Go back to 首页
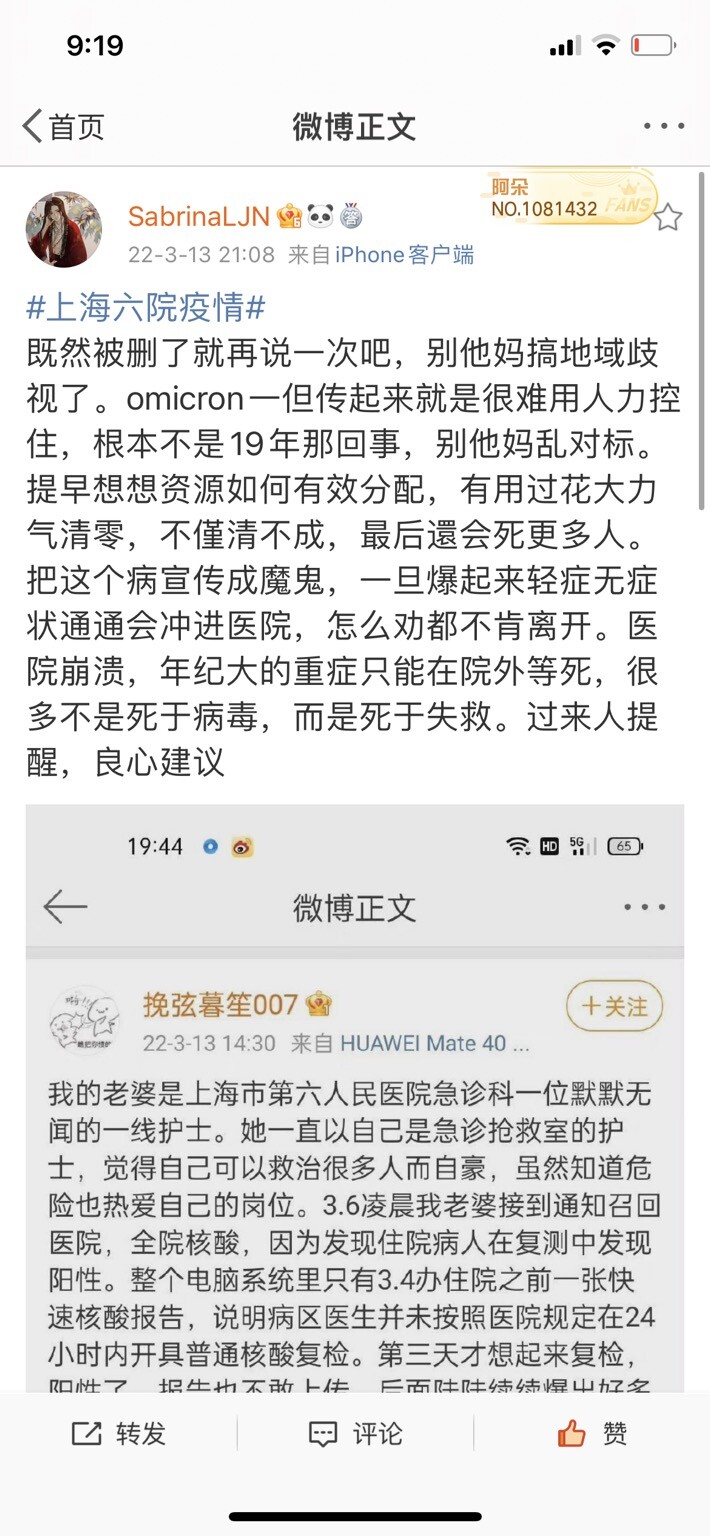The image size is (710, 1536). point(63,127)
